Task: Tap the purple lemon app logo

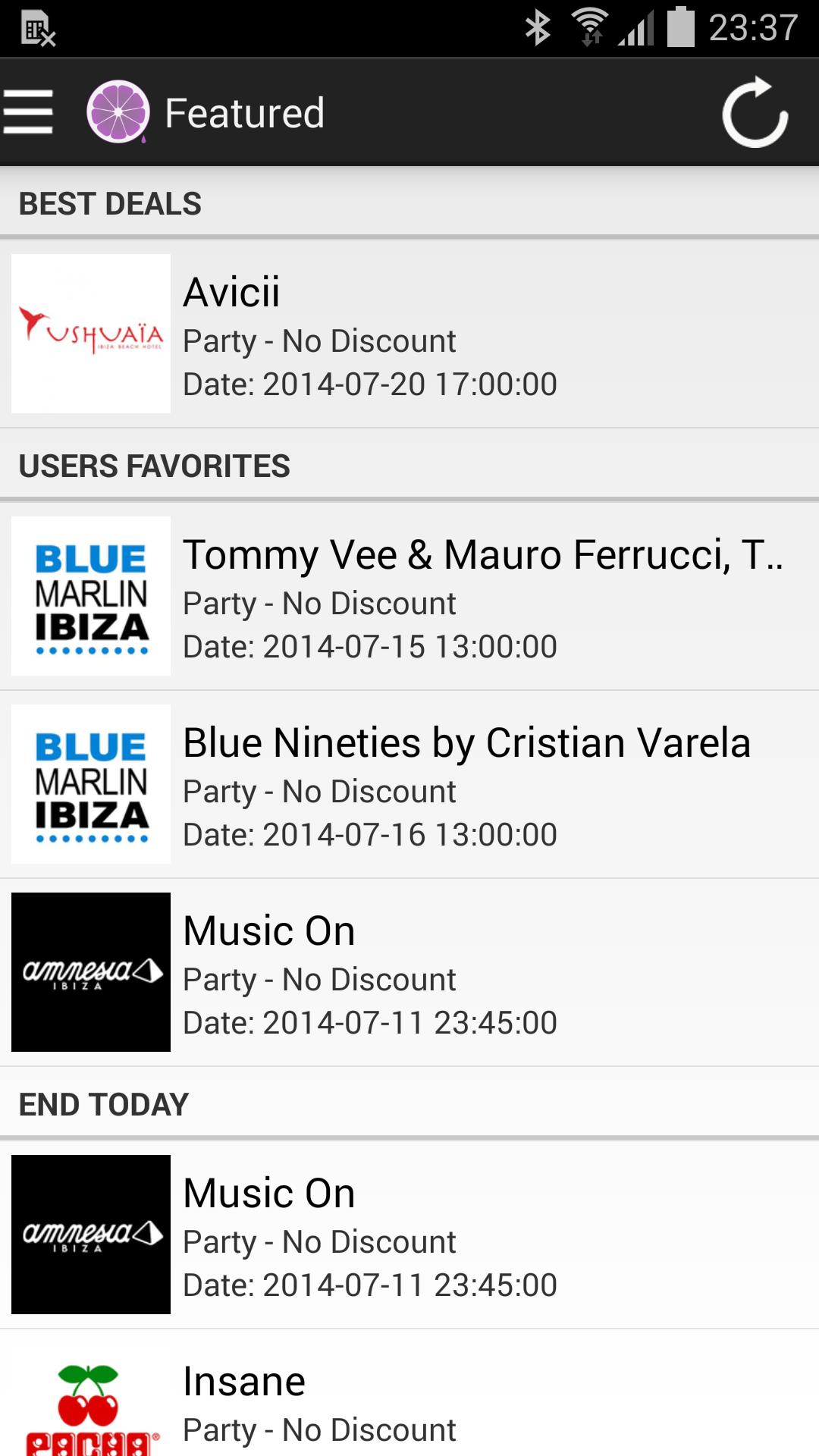Action: 121,112
